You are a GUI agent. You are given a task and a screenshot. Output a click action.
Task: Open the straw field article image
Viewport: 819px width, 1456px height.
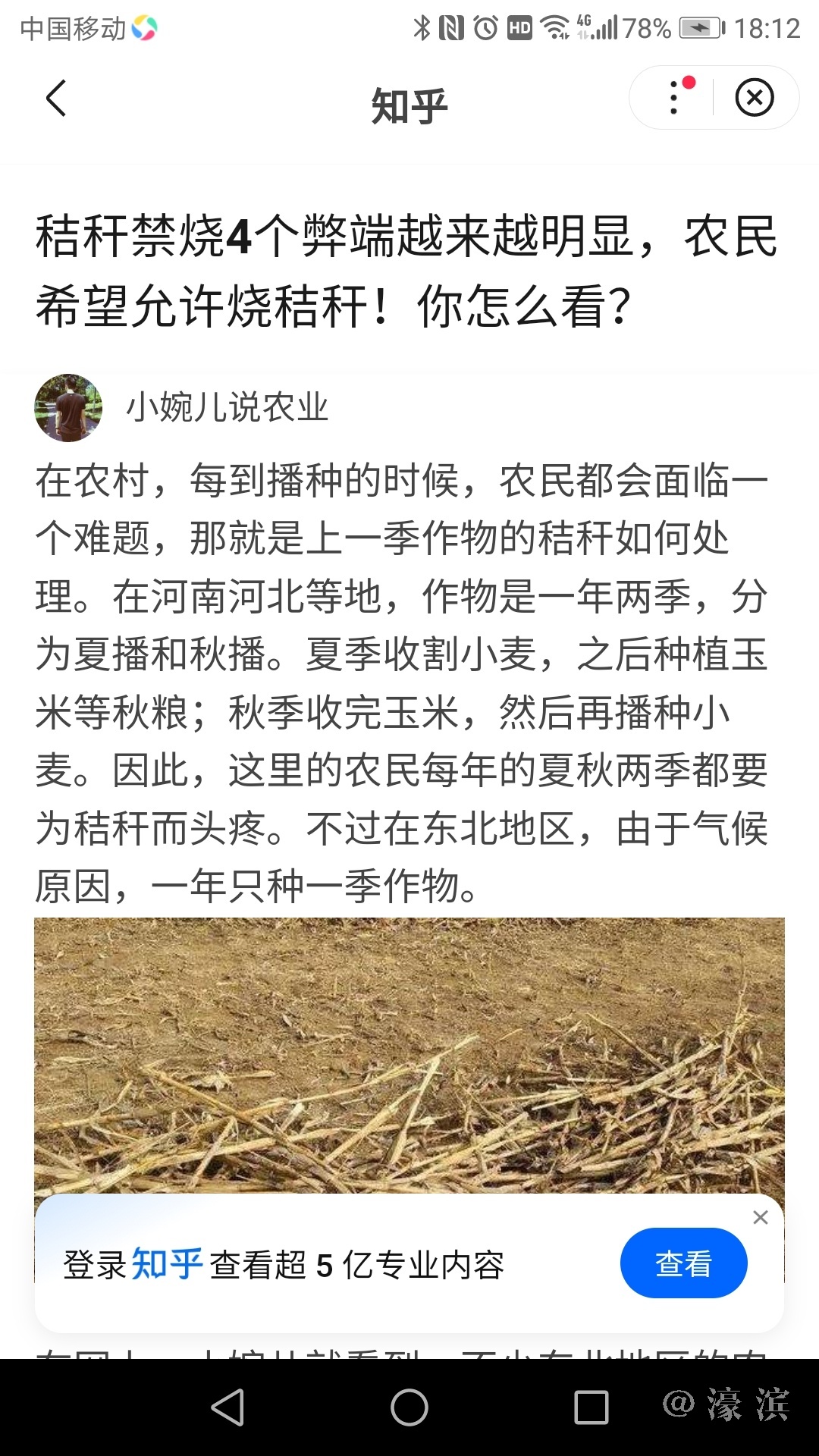tap(409, 1054)
